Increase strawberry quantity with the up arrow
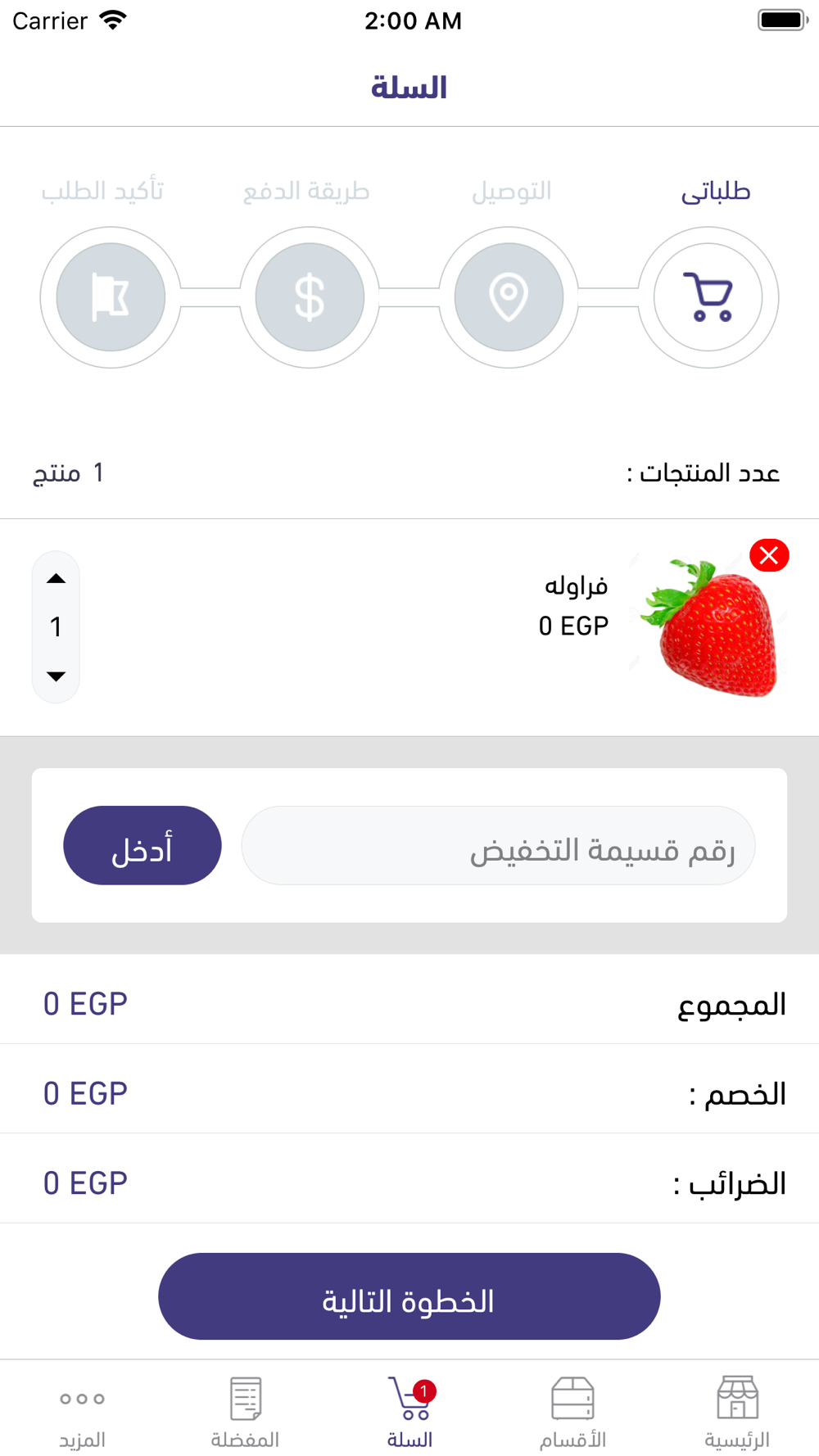 (56, 579)
